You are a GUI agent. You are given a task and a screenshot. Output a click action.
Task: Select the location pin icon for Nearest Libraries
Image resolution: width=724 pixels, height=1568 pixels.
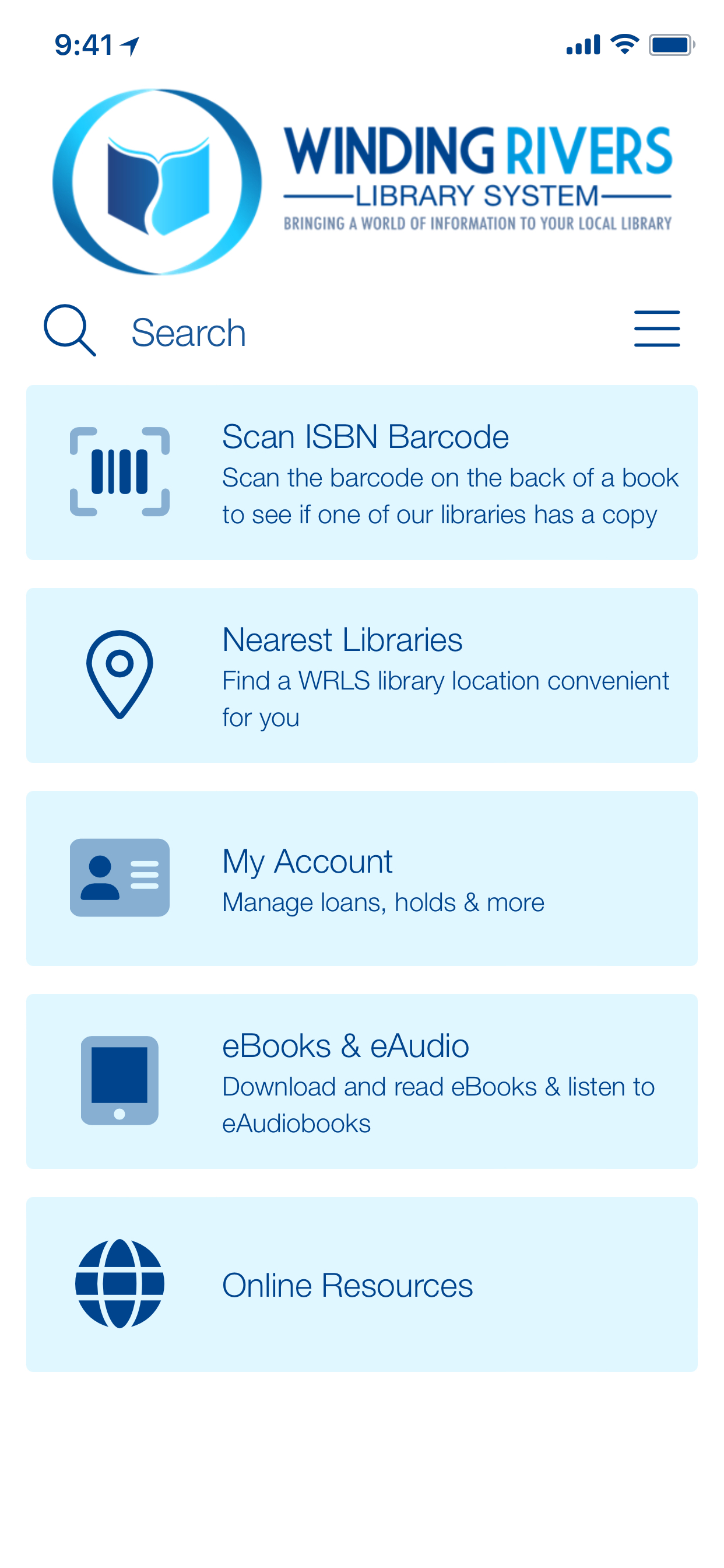coord(120,675)
